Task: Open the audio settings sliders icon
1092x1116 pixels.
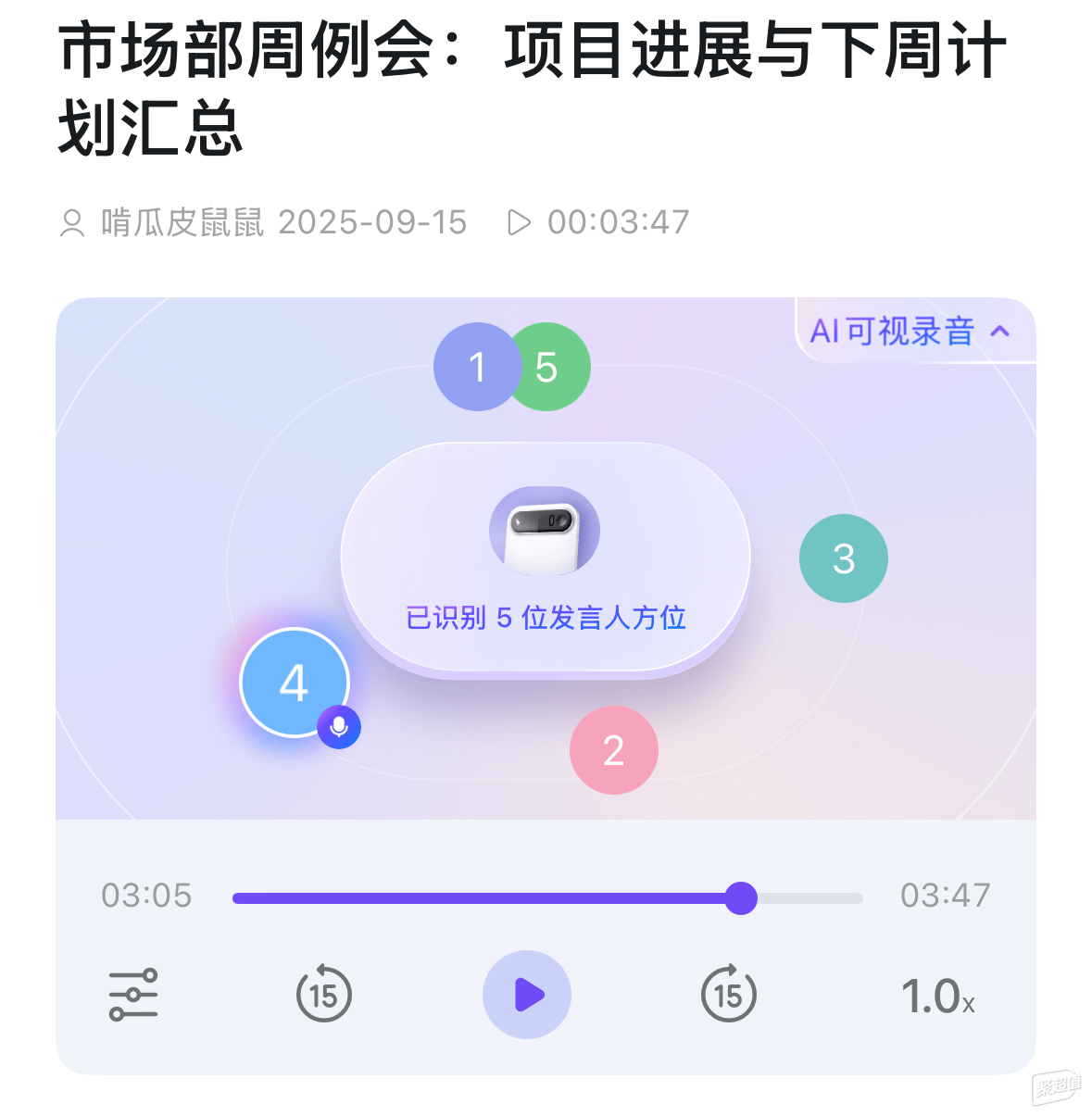Action: [133, 995]
